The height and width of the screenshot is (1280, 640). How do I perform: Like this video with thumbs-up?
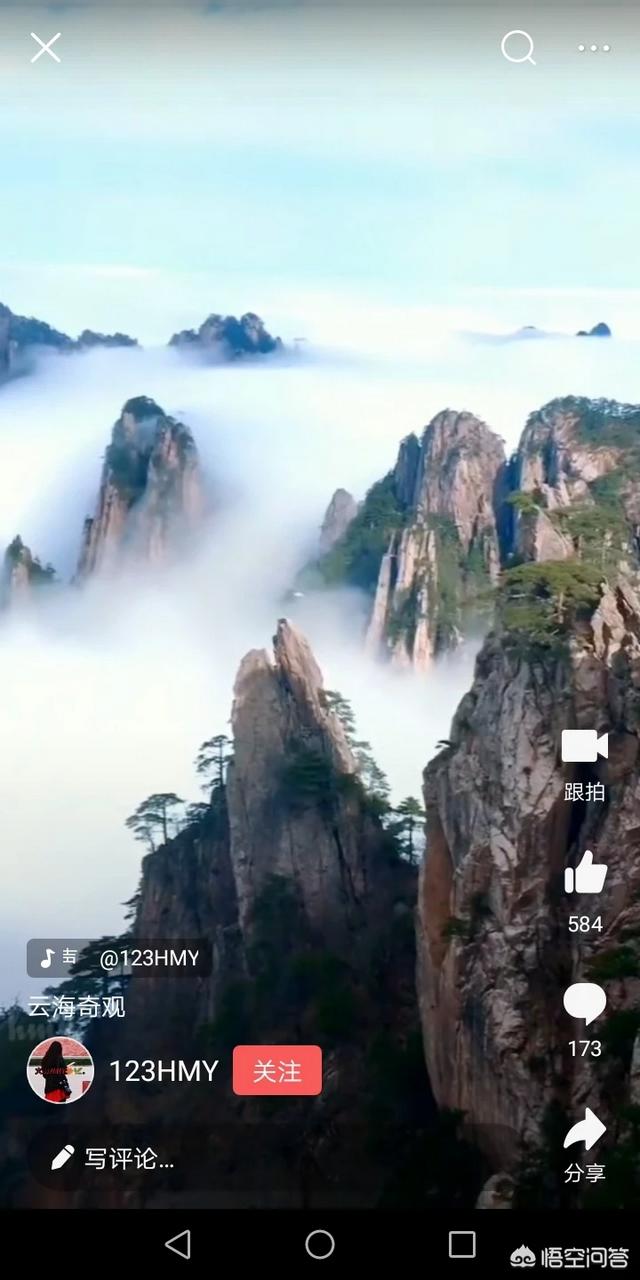(x=585, y=873)
